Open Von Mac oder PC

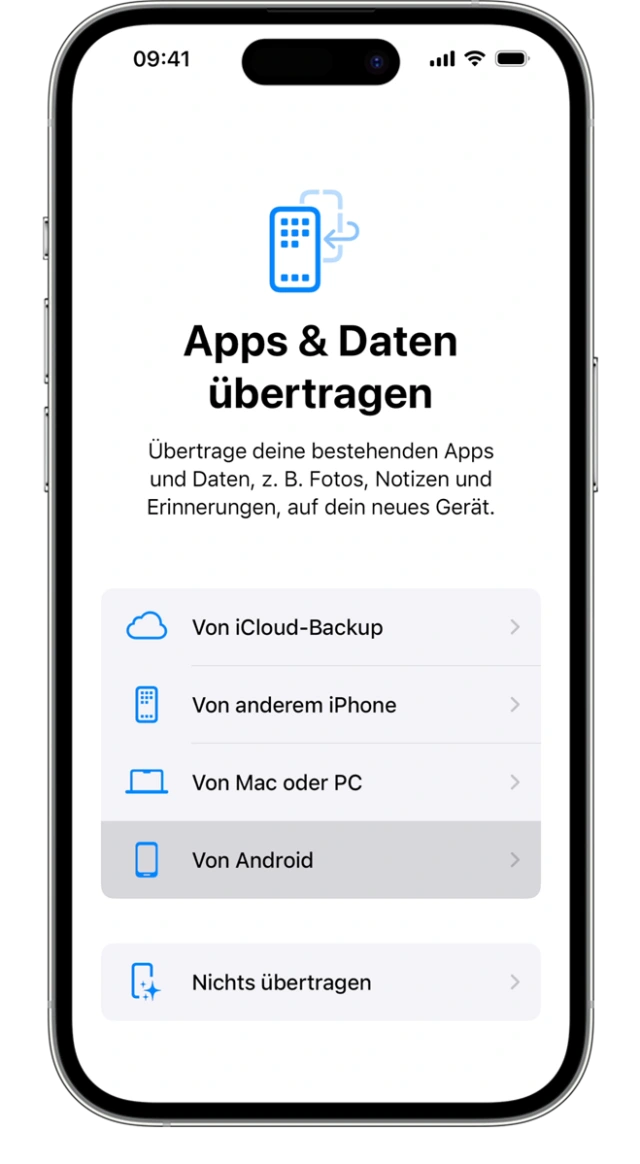320,782
